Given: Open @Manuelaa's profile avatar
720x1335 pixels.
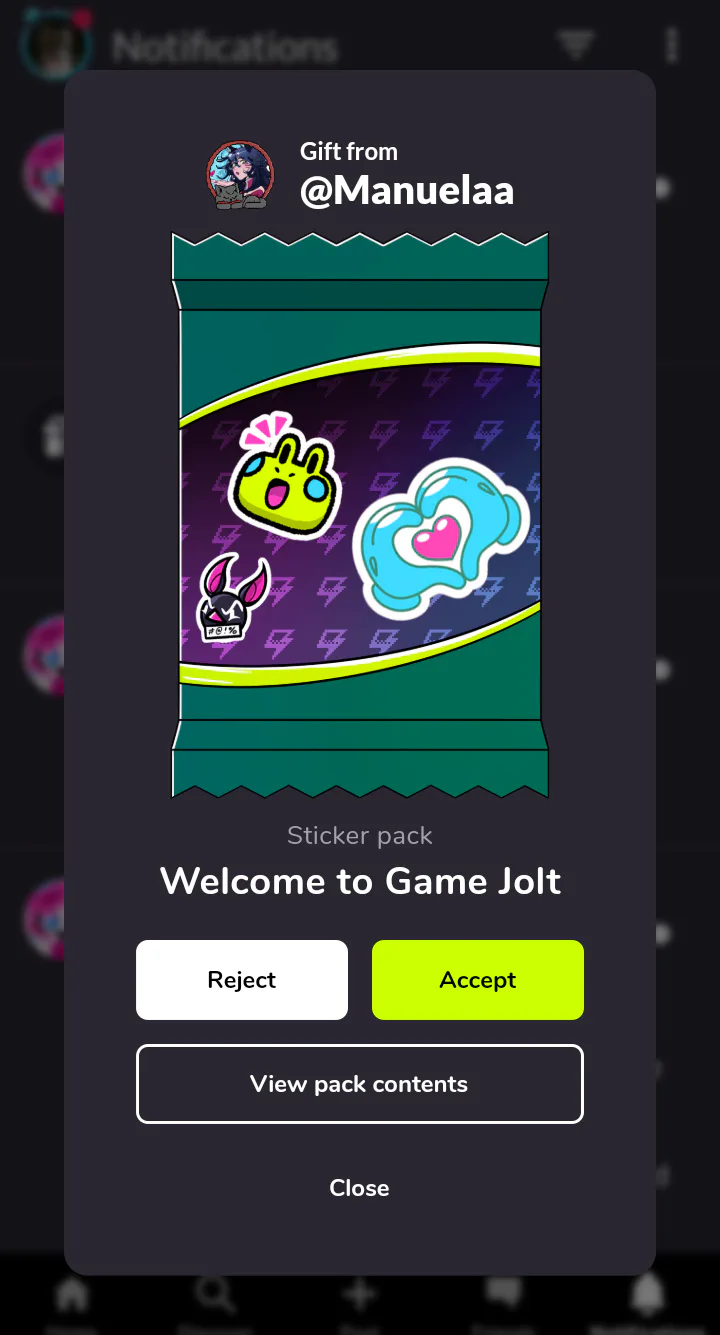Looking at the screenshot, I should coord(240,175).
